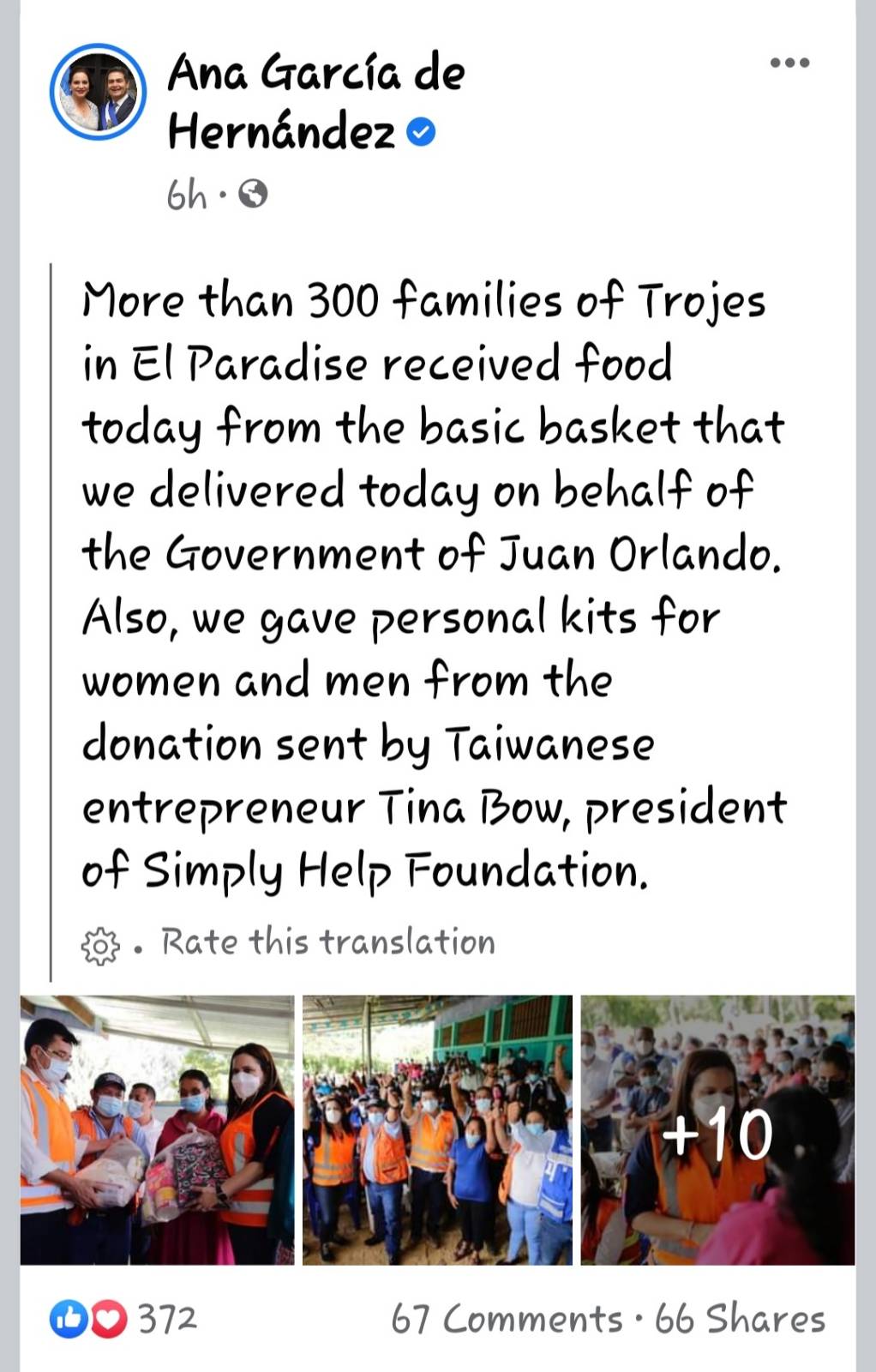This screenshot has height=1372, width=876.
Task: Open the 67 Comments list
Action: point(507,1319)
